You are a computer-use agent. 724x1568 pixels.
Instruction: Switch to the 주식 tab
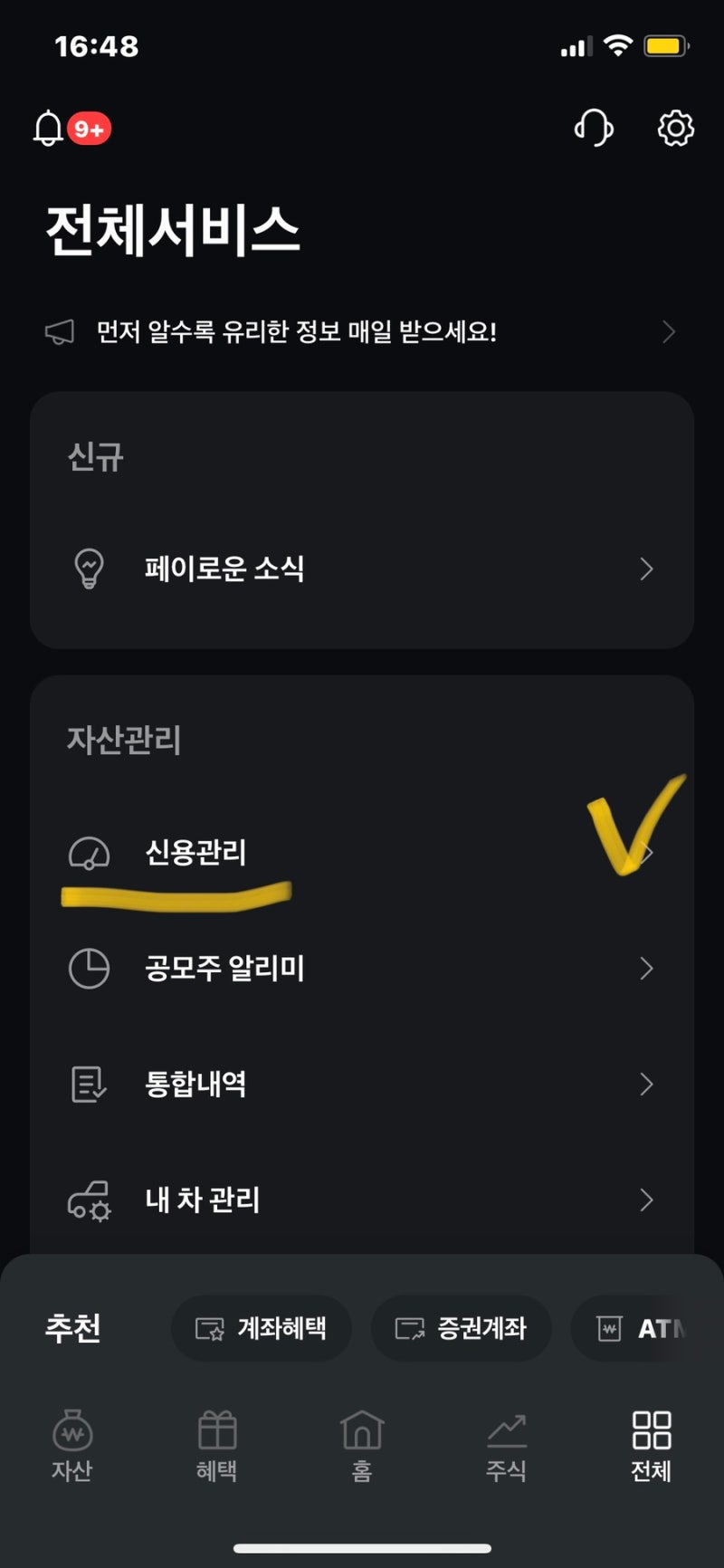coord(507,1446)
